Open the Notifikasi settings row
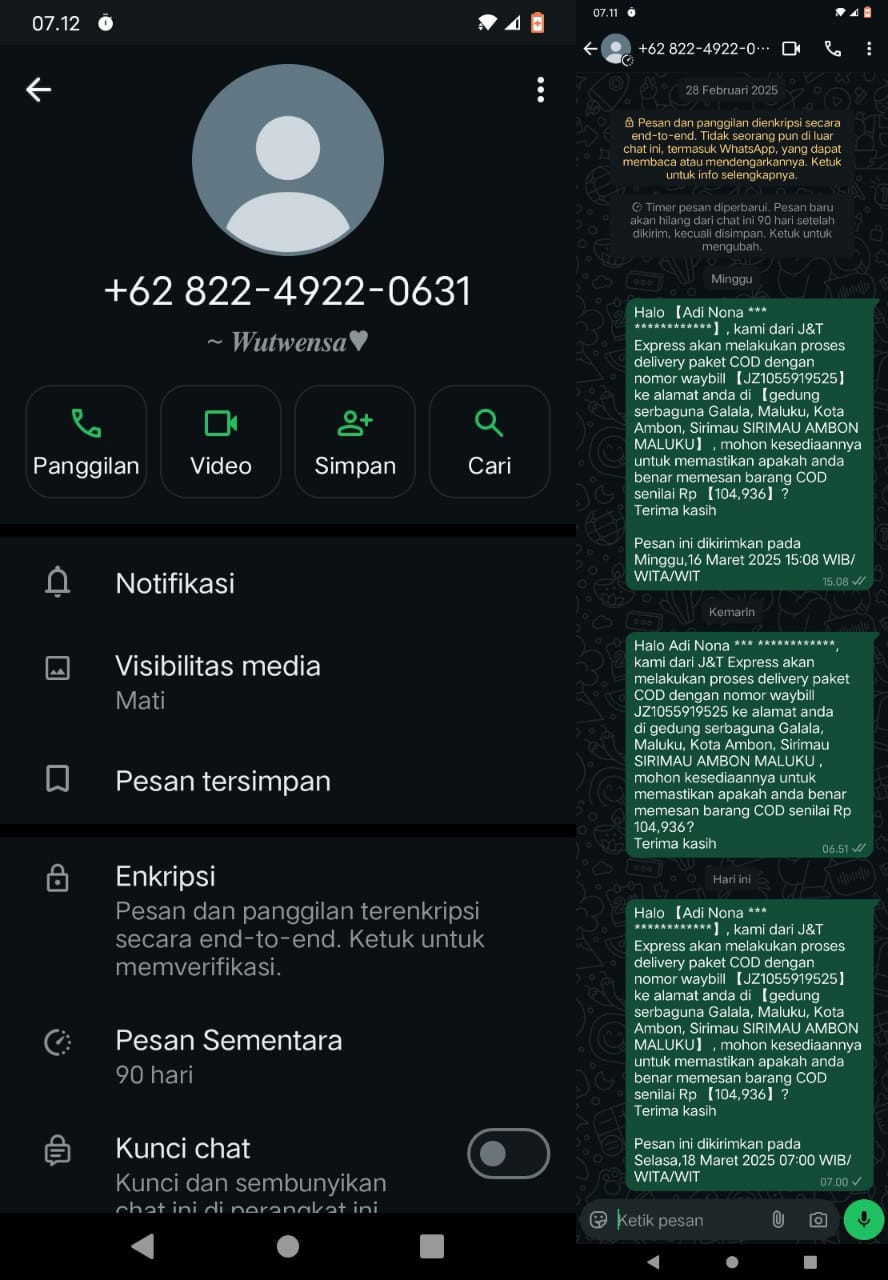This screenshot has height=1280, width=888. (288, 583)
